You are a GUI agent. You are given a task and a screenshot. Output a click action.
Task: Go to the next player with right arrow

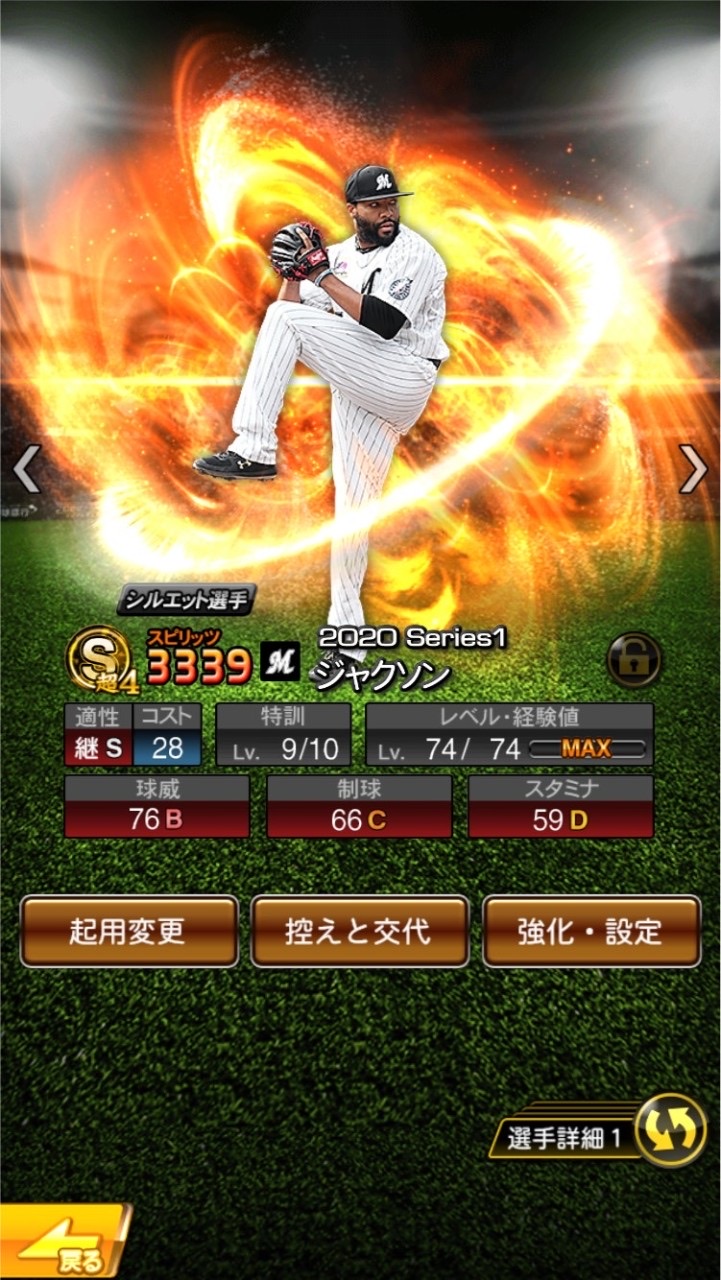[693, 468]
